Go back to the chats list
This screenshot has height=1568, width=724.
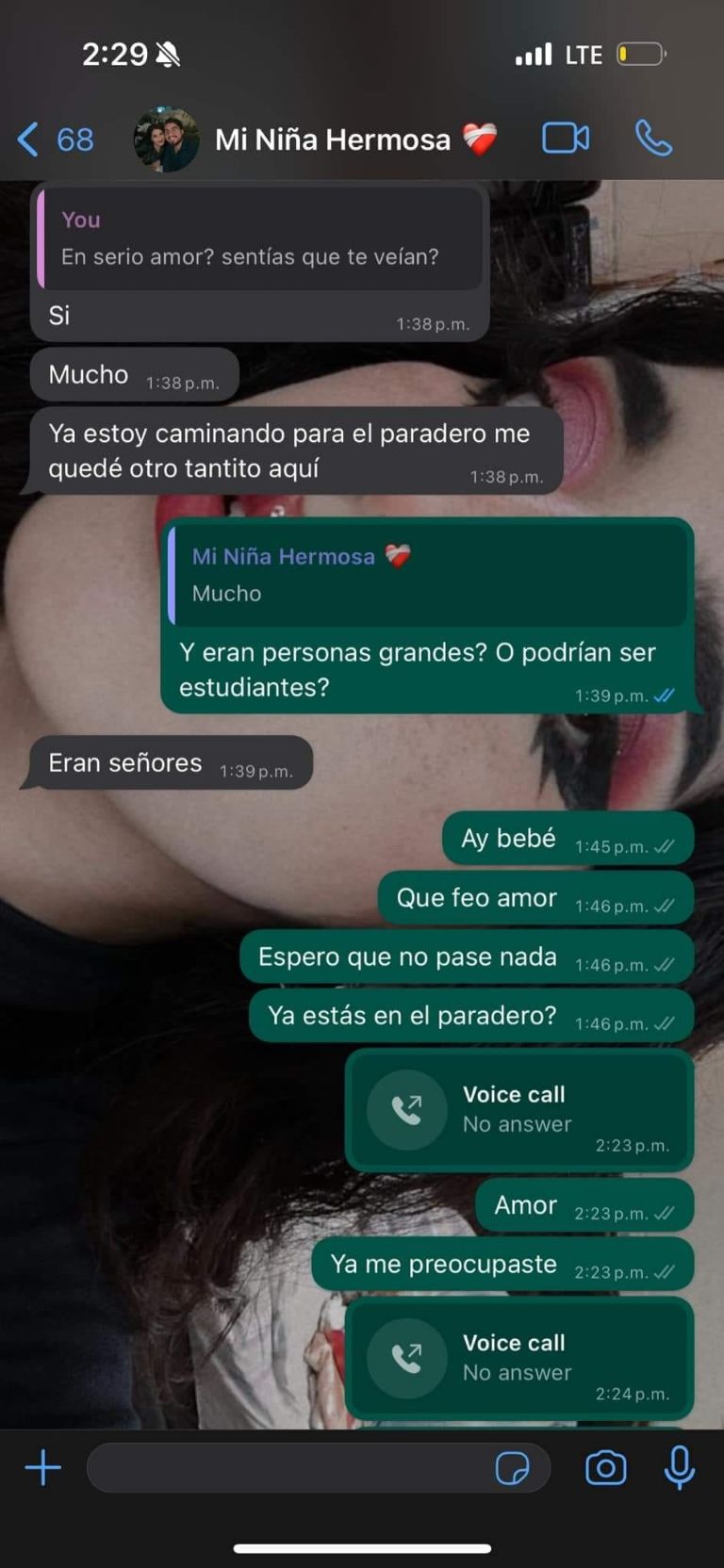coord(53,139)
